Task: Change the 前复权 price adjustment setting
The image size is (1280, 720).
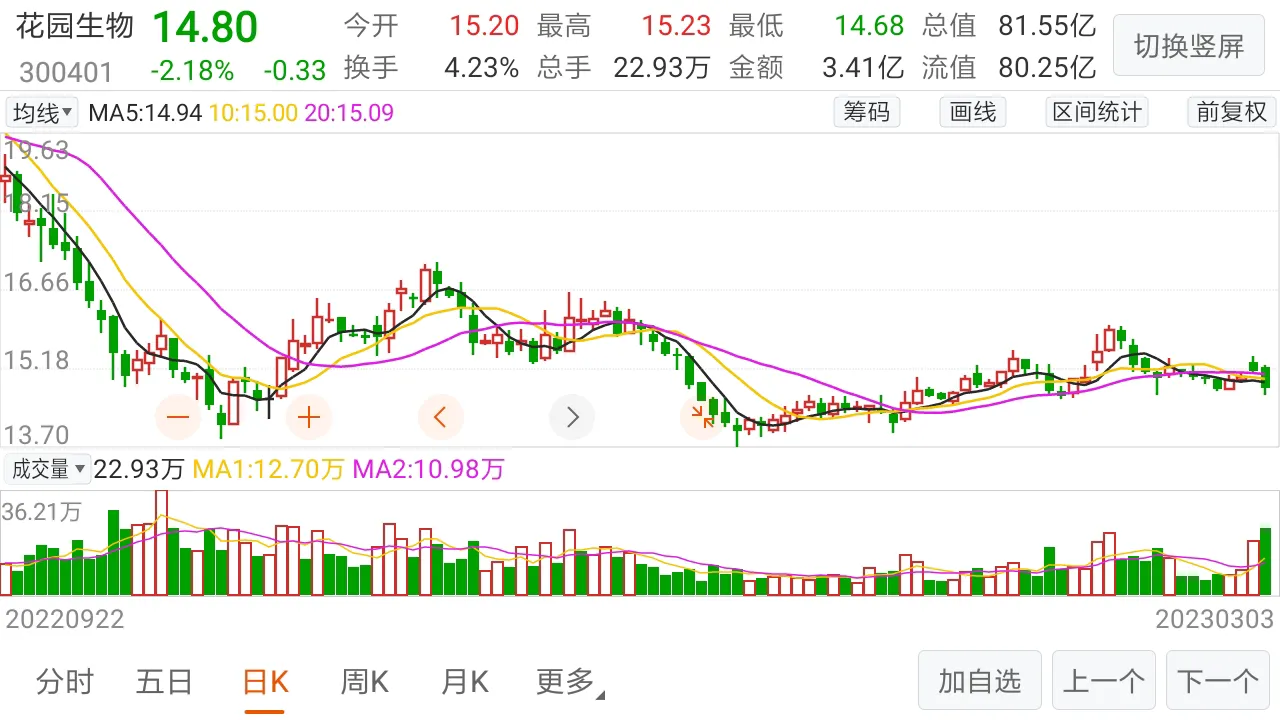Action: (x=1231, y=112)
